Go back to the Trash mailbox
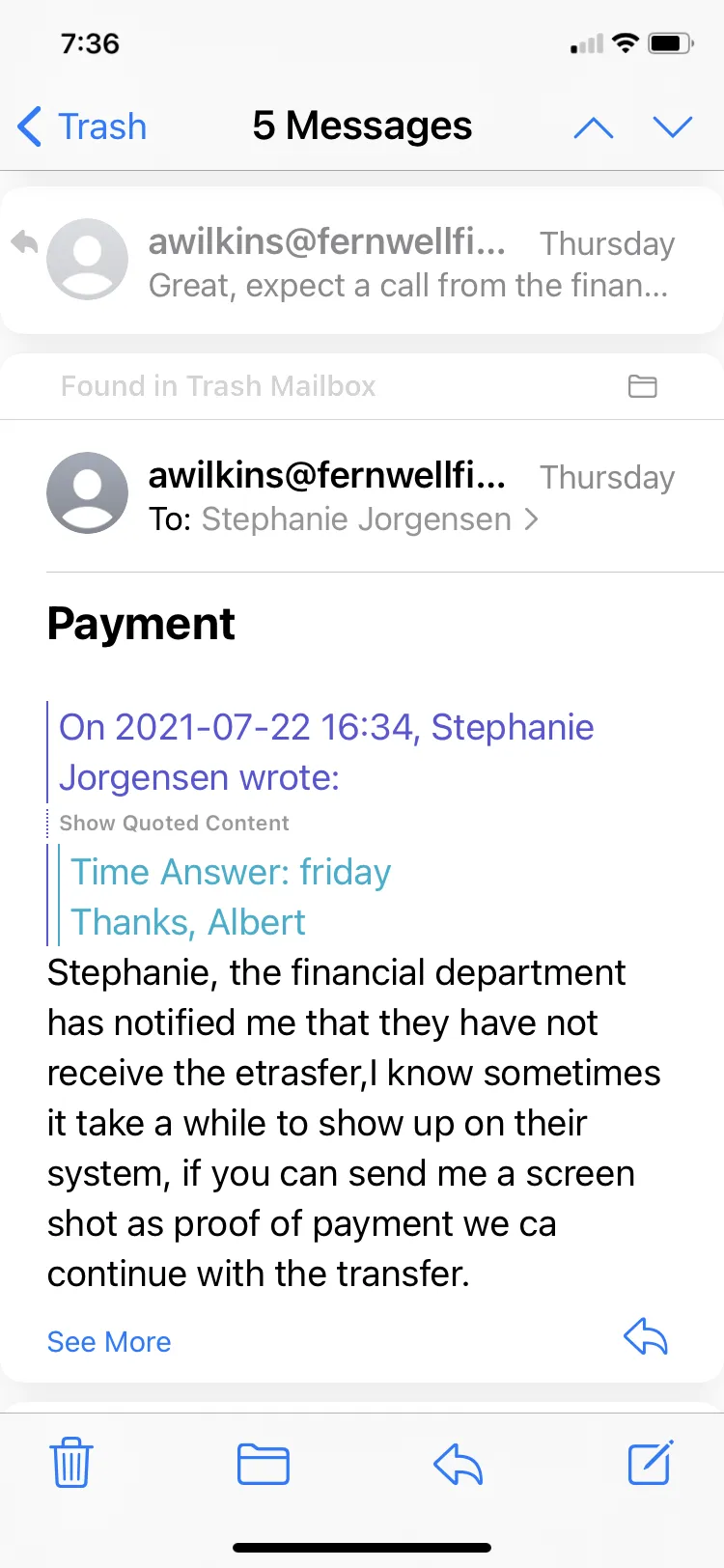The height and width of the screenshot is (1568, 724). tap(82, 126)
